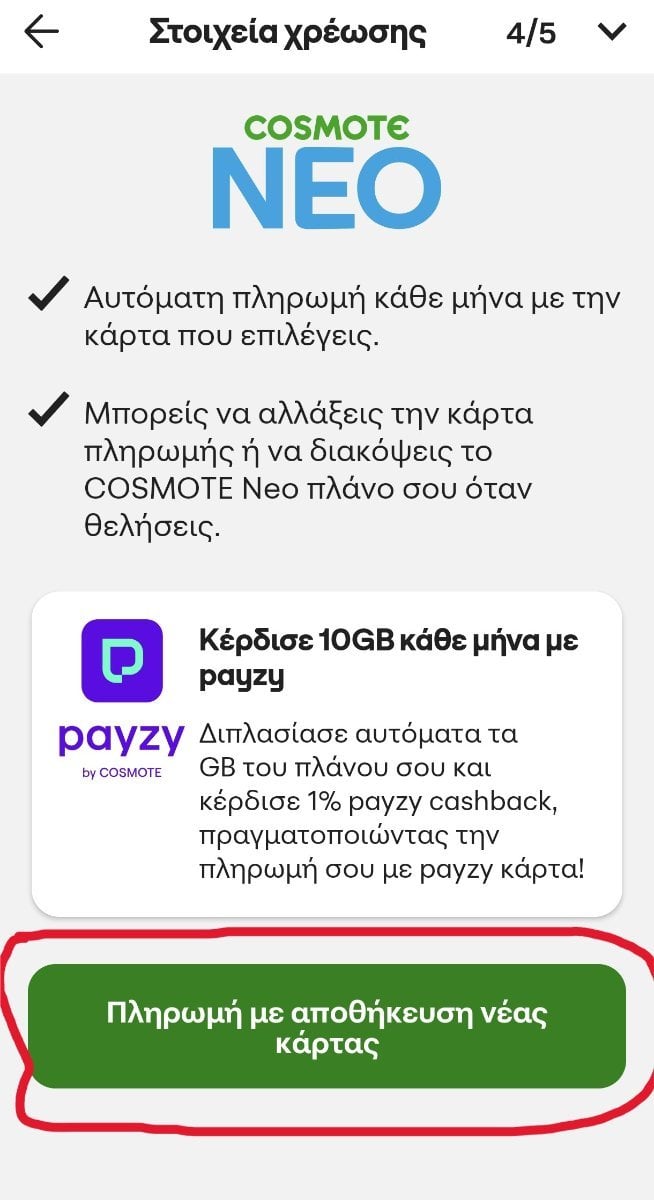Image resolution: width=654 pixels, height=1200 pixels.
Task: Tap Πληρωμή με αποθήκευση νέας κάρτας
Action: coord(327,1027)
